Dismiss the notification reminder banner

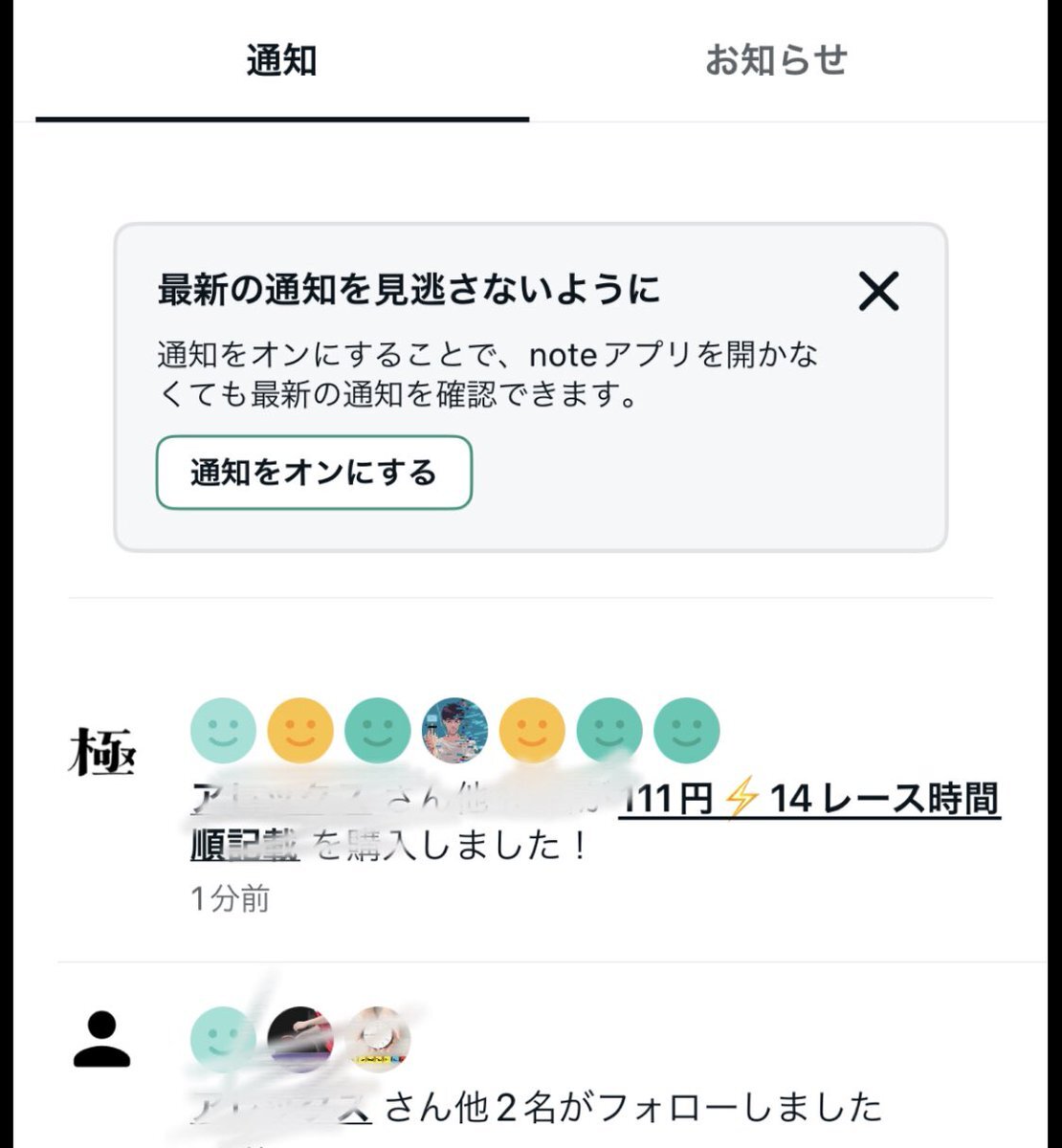pos(878,291)
